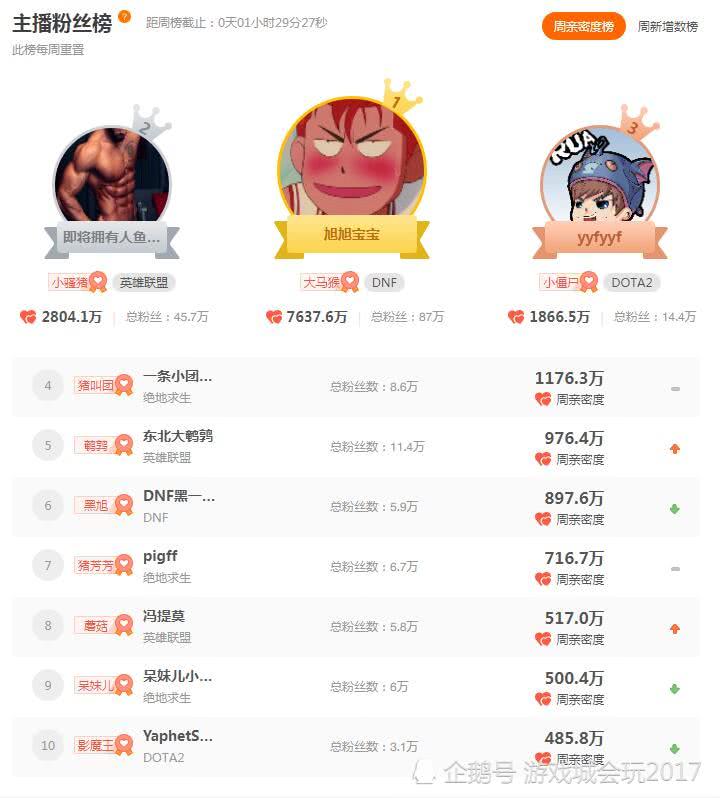Select the 周亲密度榜 tab
This screenshot has width=720, height=798.
[x=583, y=27]
